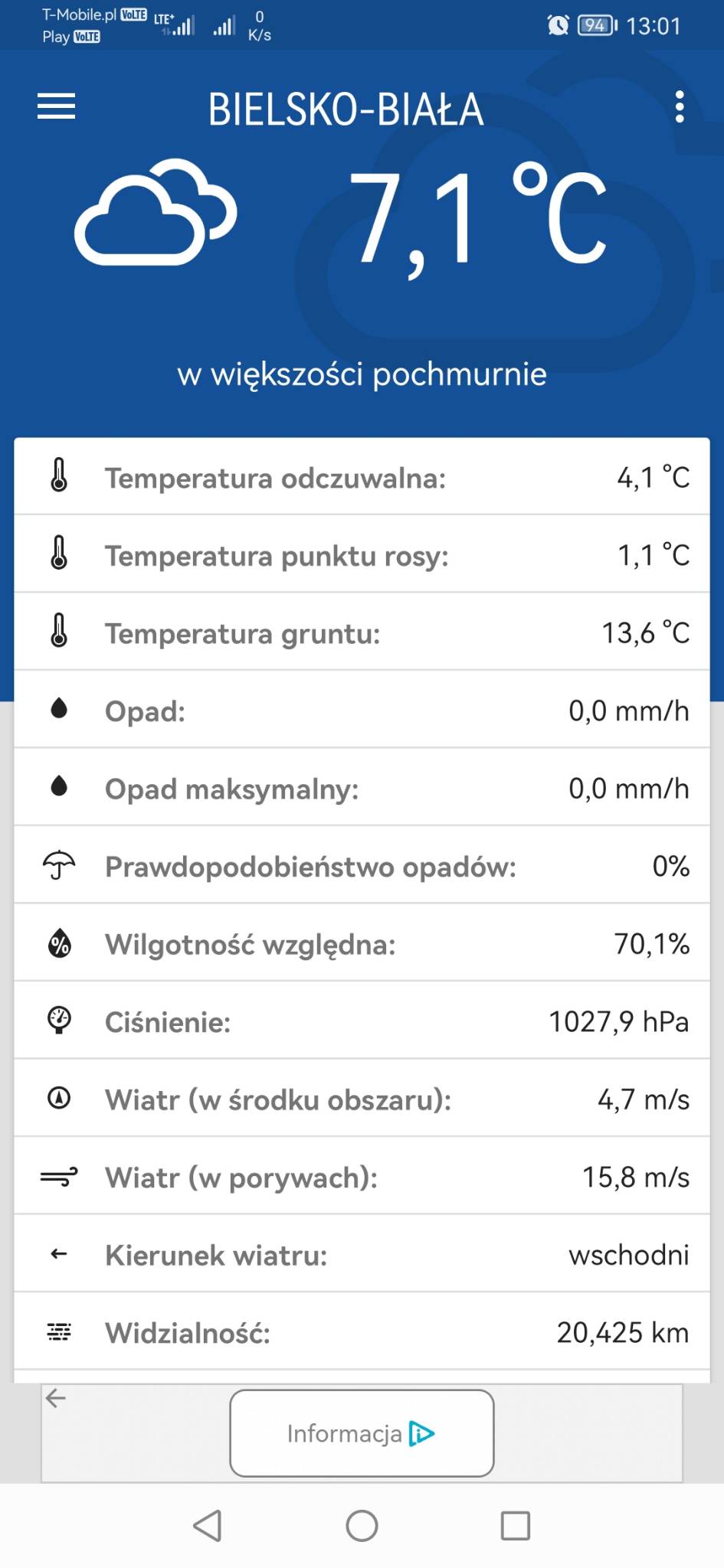The width and height of the screenshot is (724, 1568).
Task: Click the droplet icon beside Opad maksymalny
Action: click(57, 787)
